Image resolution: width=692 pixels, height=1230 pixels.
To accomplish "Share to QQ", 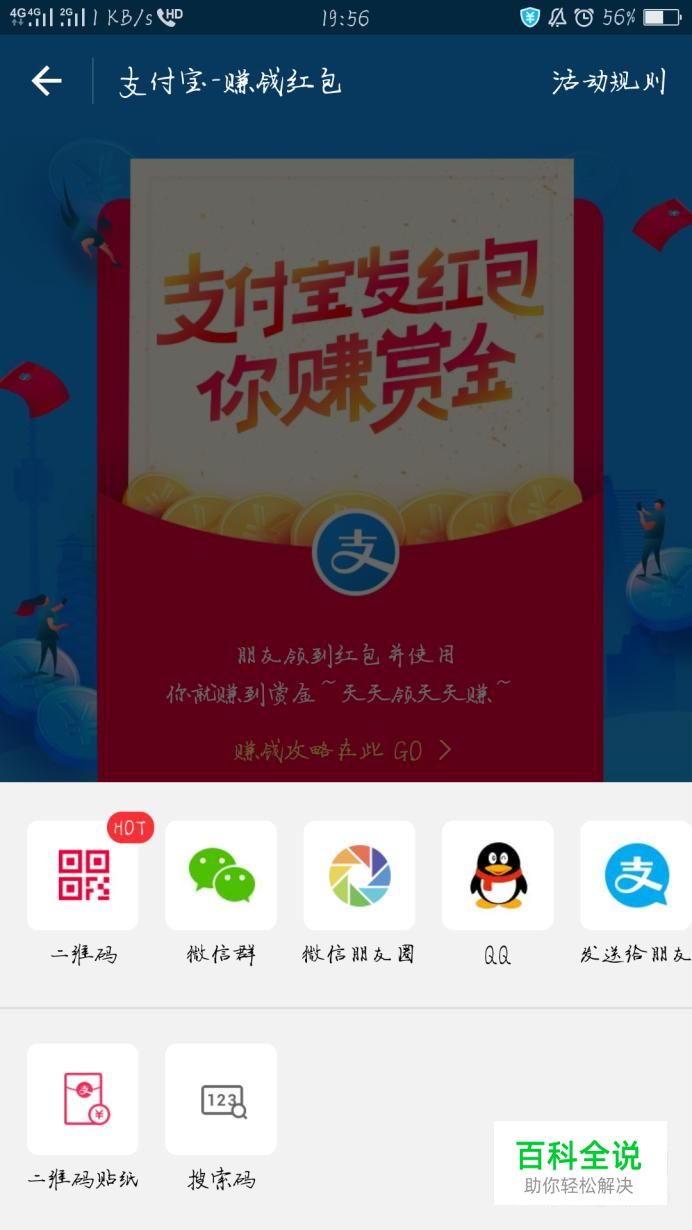I will tap(497, 876).
